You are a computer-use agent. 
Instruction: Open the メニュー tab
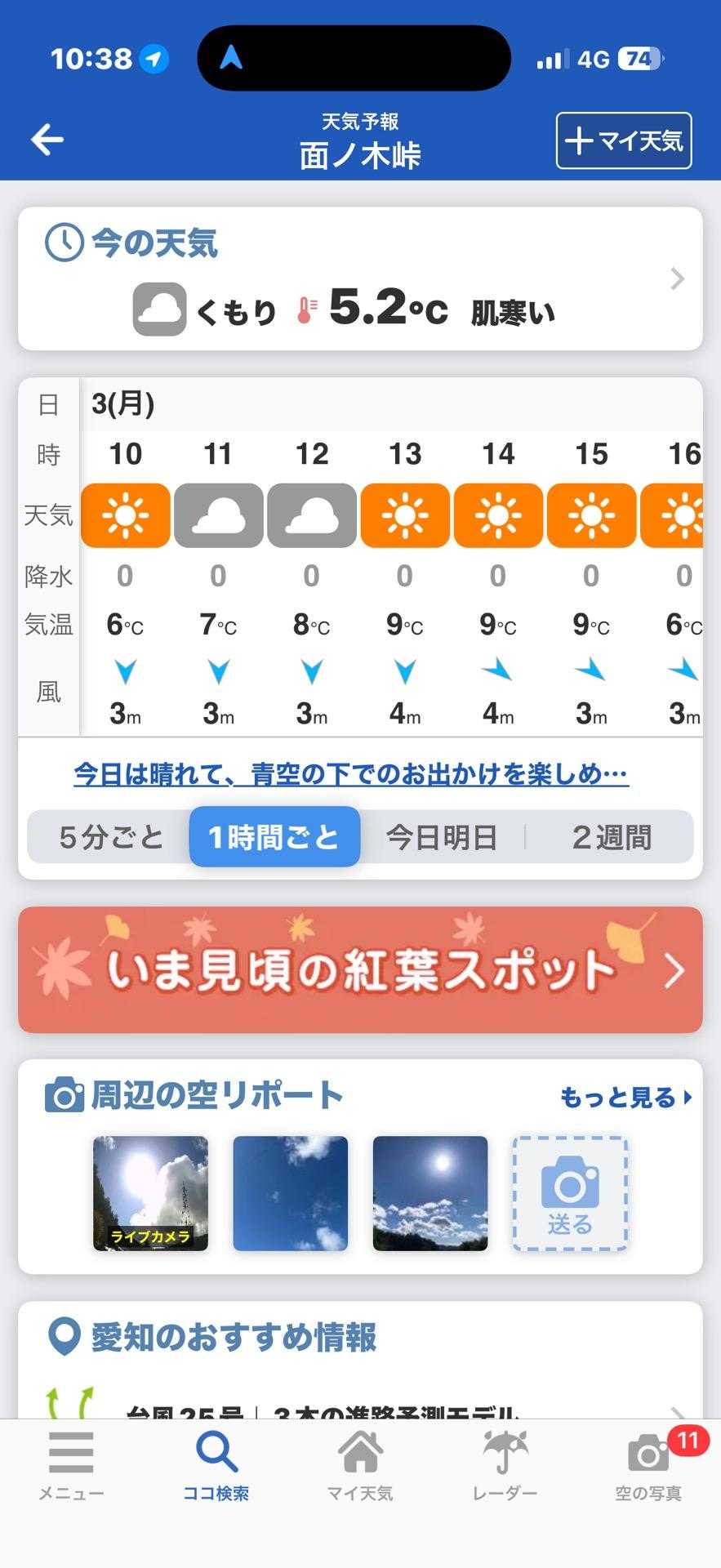(x=72, y=1468)
